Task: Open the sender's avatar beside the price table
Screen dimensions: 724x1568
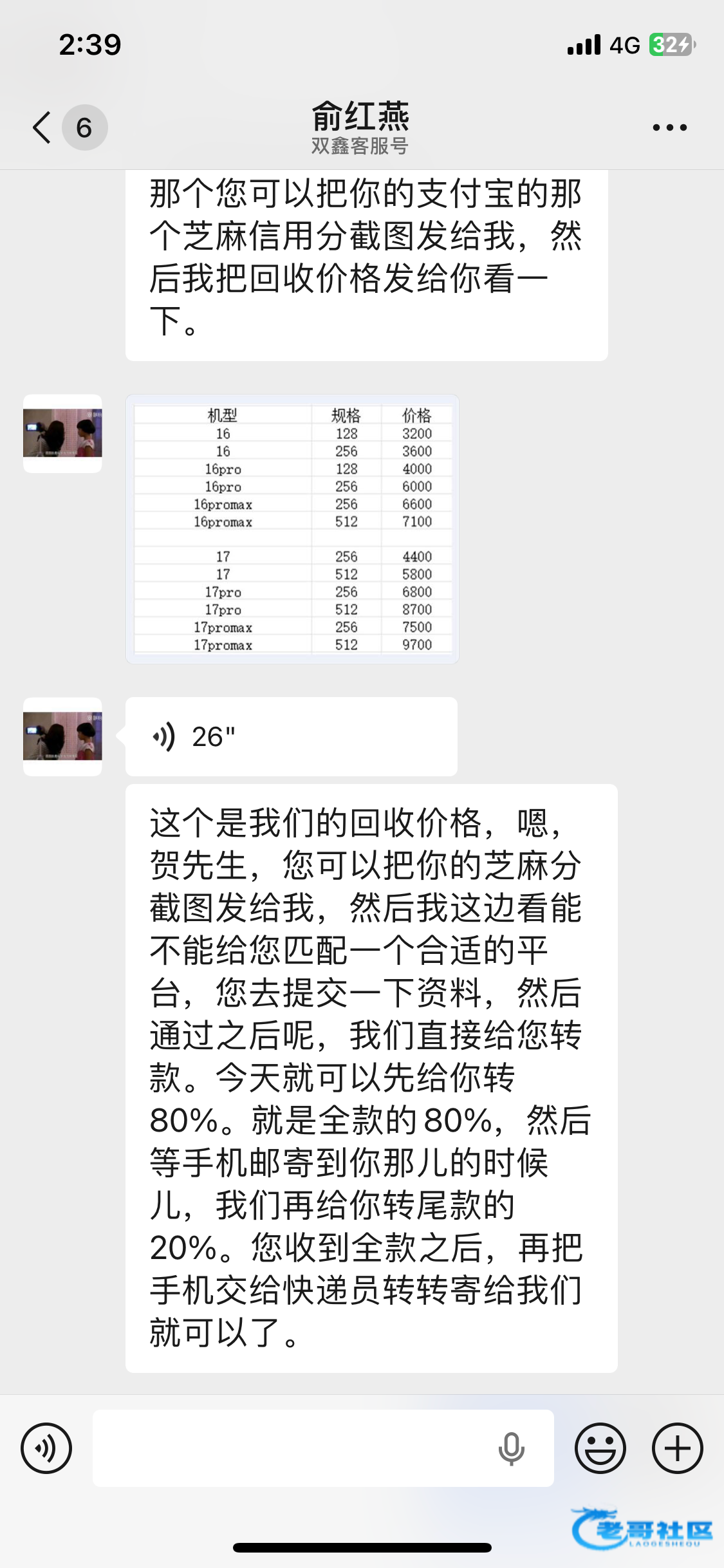Action: [62, 433]
